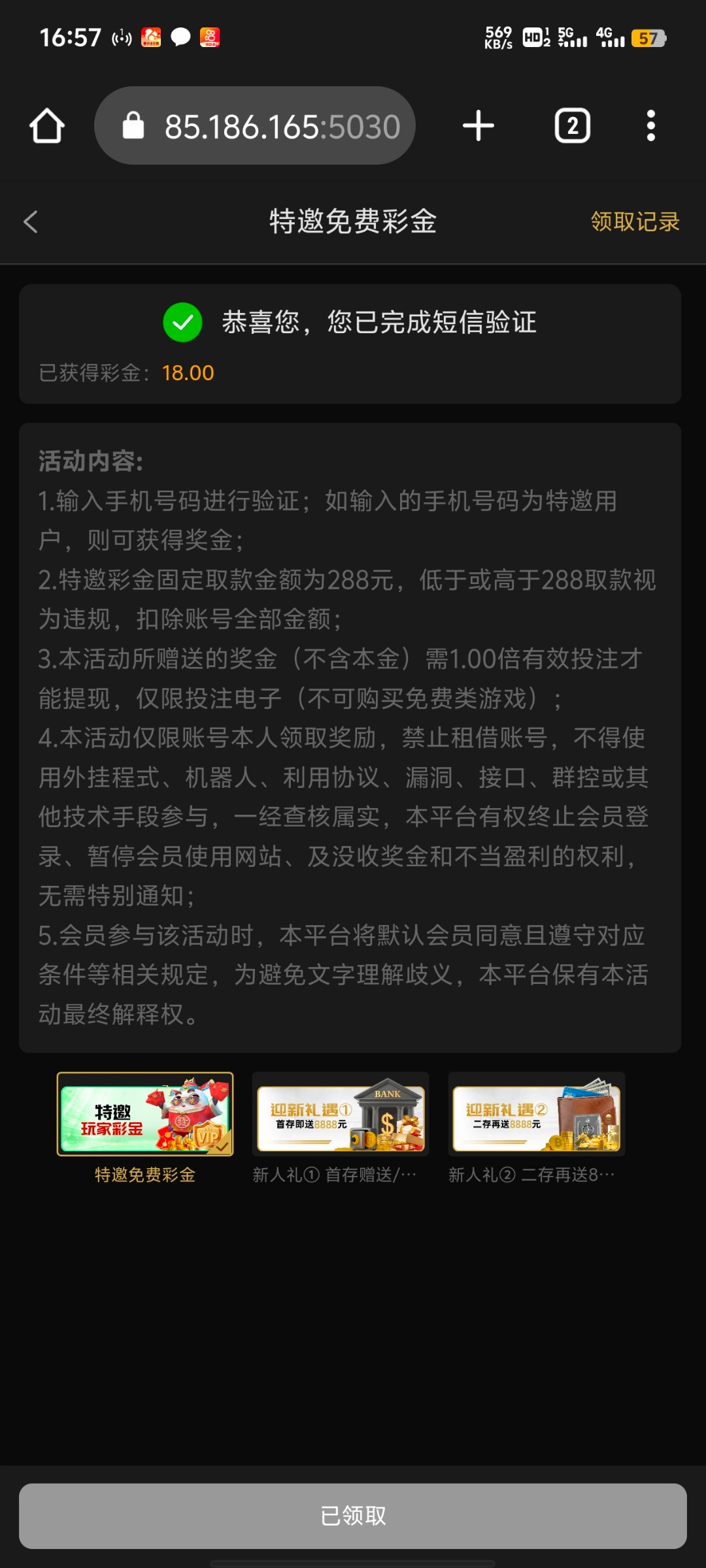Open a new browser tab
The height and width of the screenshot is (1568, 706).
point(478,125)
